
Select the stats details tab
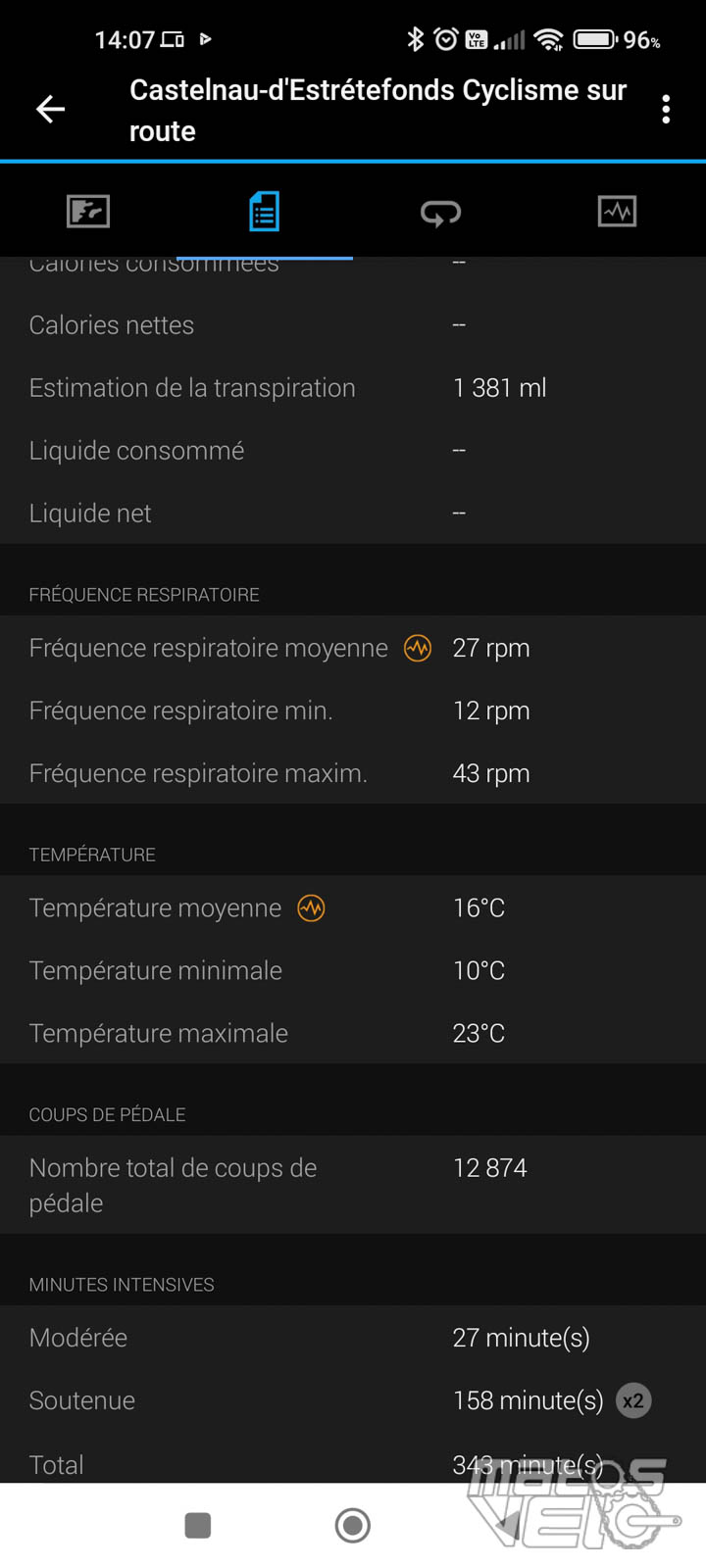[264, 212]
